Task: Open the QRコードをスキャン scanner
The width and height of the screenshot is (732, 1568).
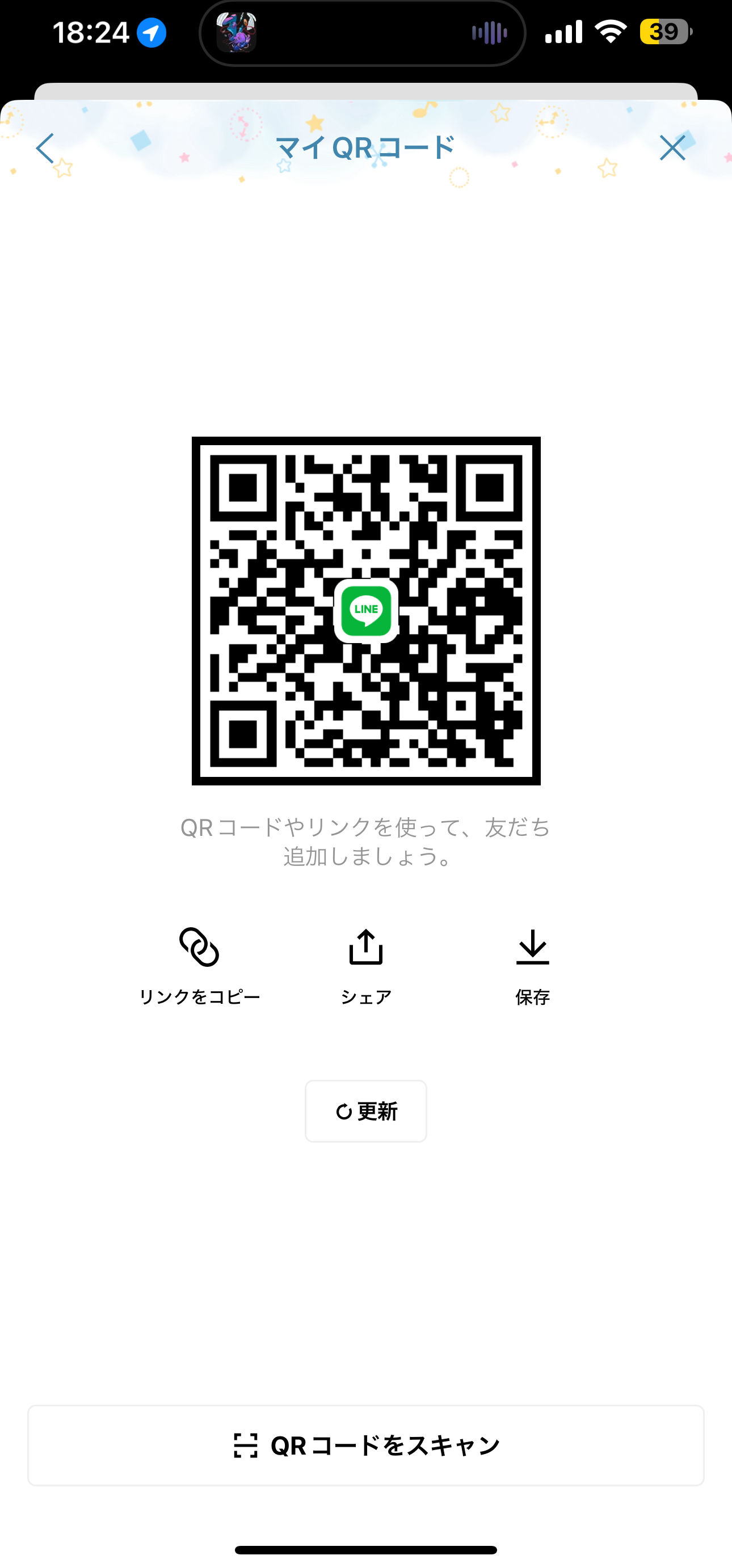Action: click(x=365, y=1446)
